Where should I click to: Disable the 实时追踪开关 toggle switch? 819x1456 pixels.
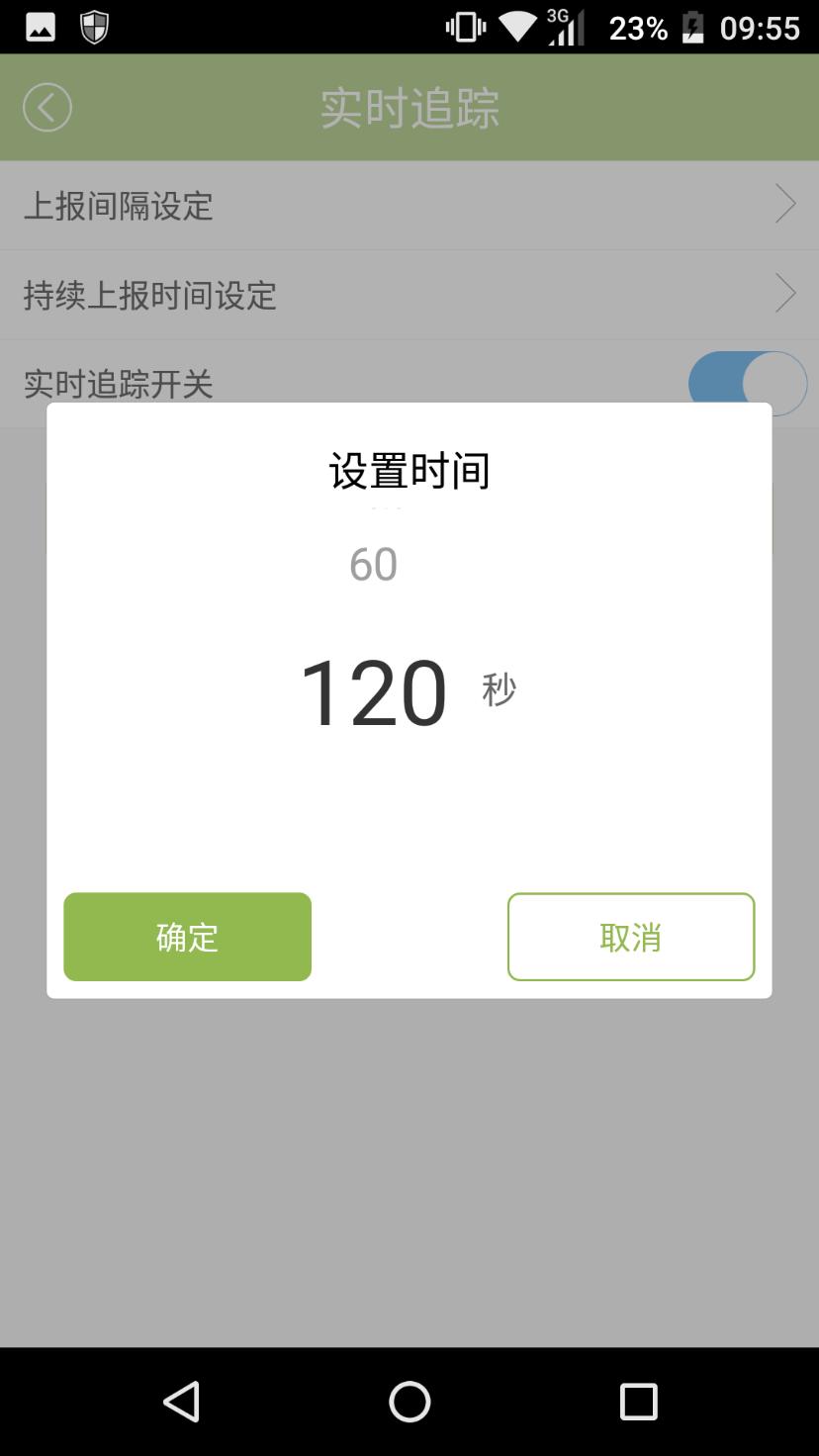point(747,384)
